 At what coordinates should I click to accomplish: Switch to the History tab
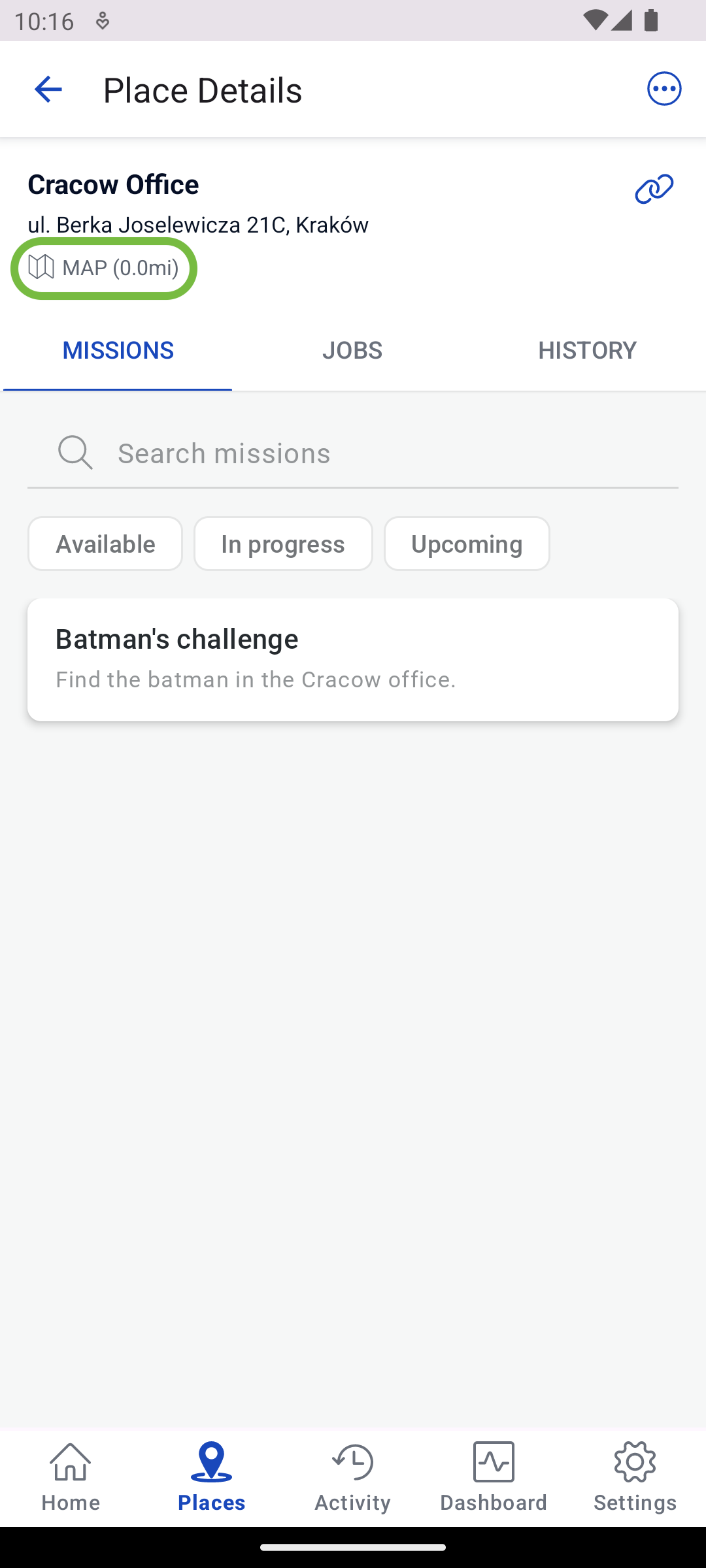tap(587, 350)
